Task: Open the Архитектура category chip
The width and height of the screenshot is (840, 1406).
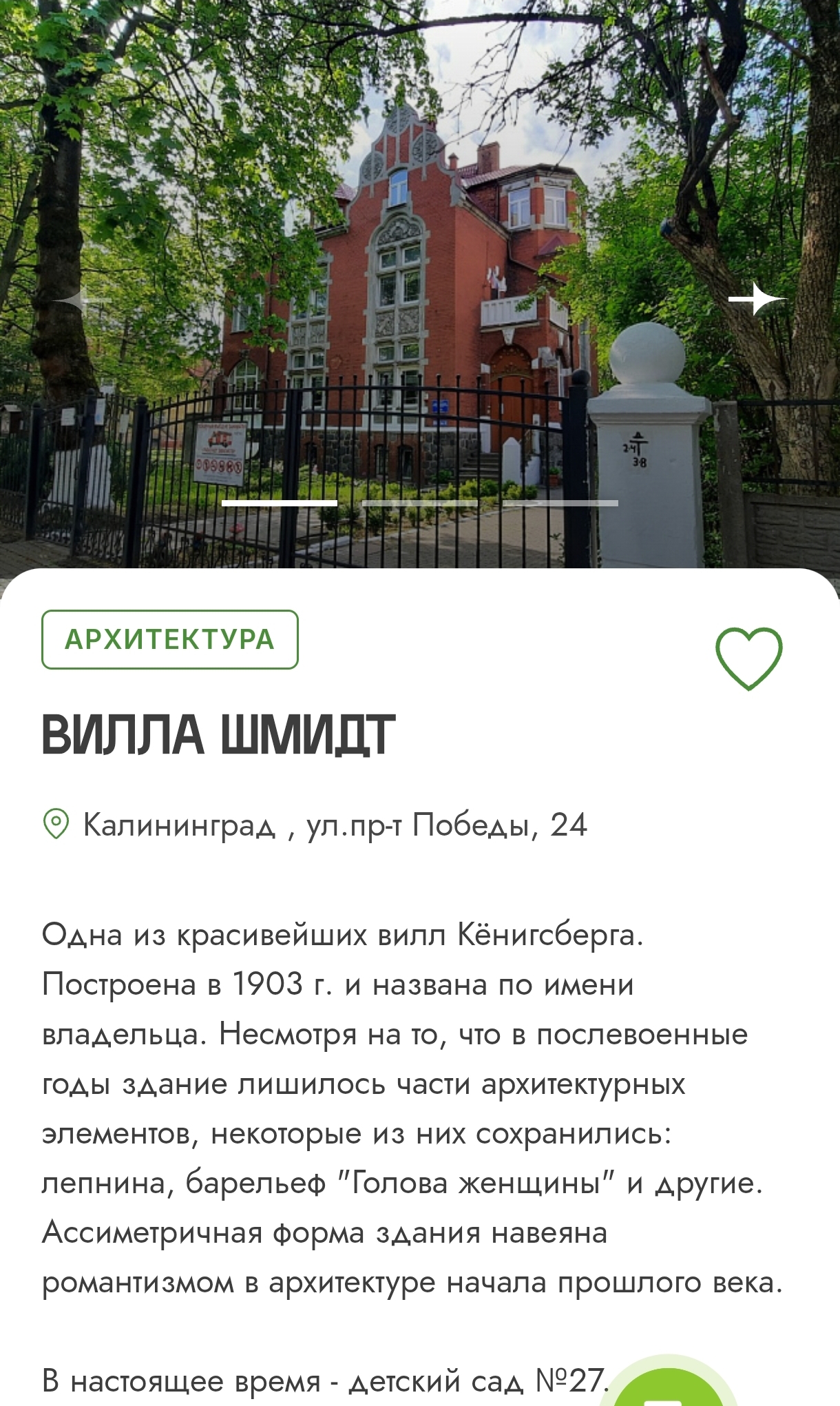Action: click(x=170, y=639)
